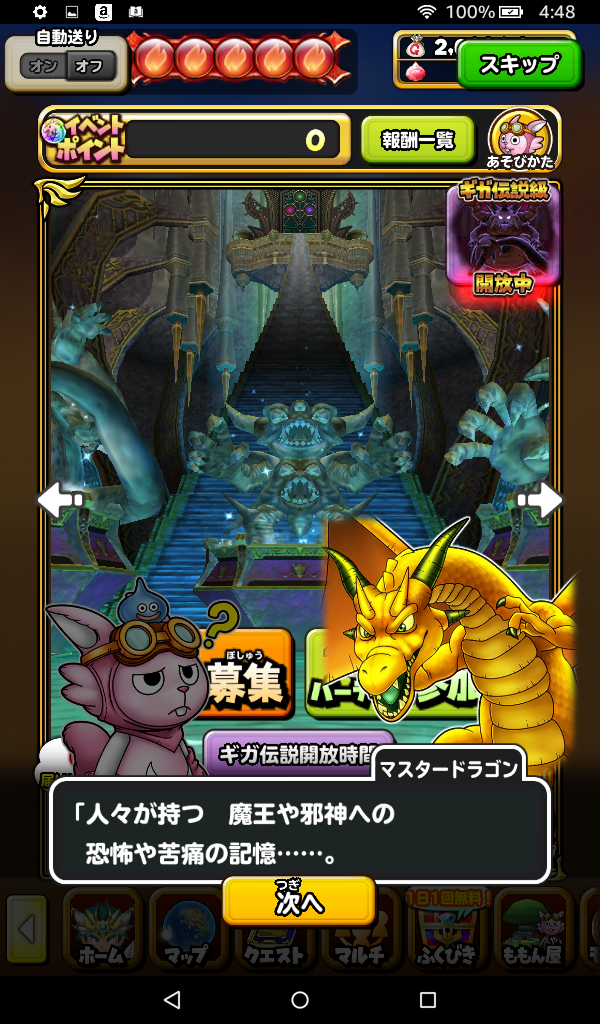Tap the Android home button
Screen dimensions: 600x1024
click(x=300, y=999)
